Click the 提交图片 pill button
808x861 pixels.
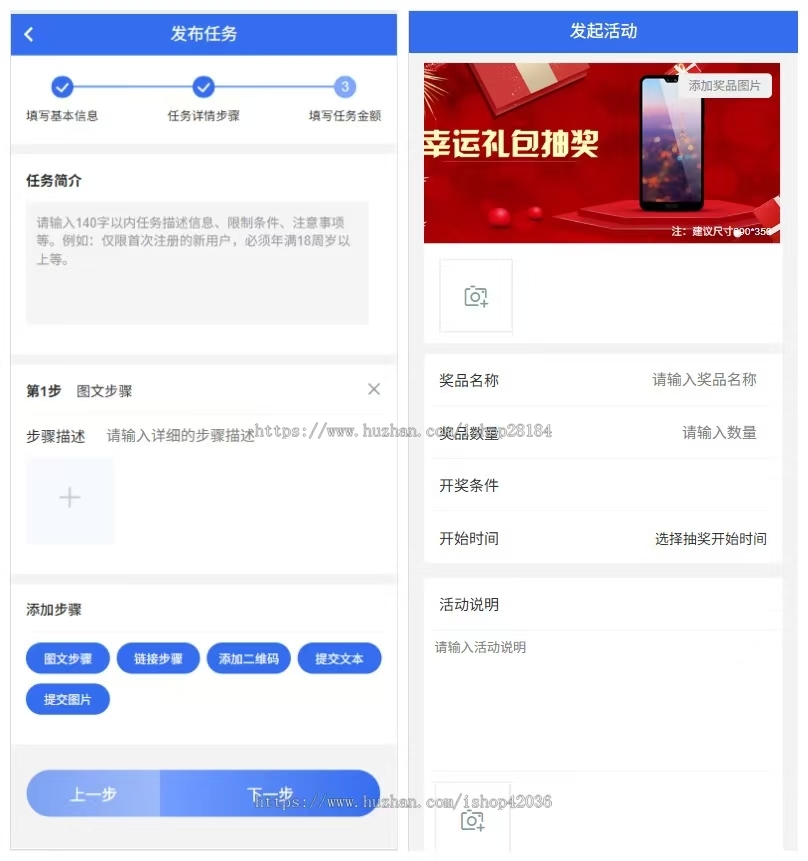(67, 699)
